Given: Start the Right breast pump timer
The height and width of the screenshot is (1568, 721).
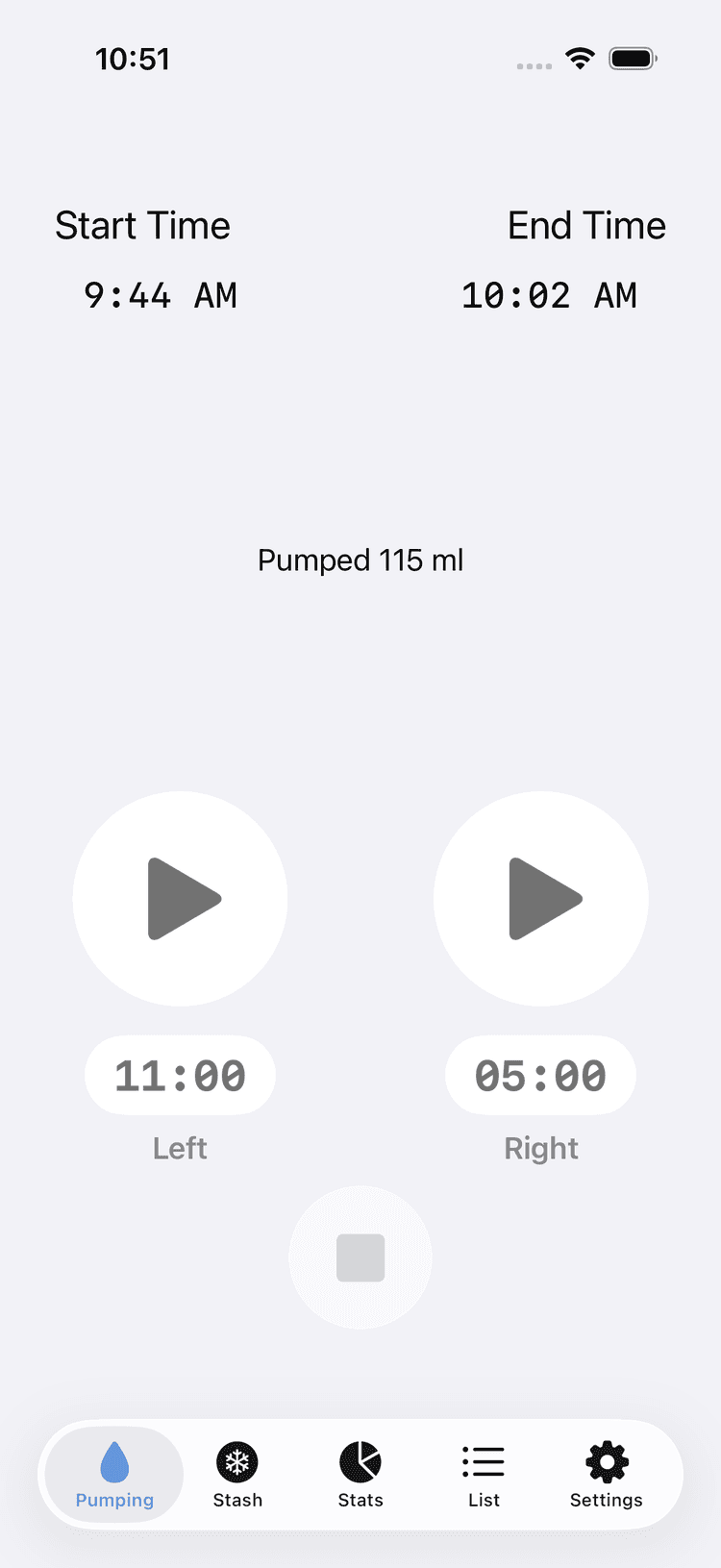Looking at the screenshot, I should pos(540,898).
